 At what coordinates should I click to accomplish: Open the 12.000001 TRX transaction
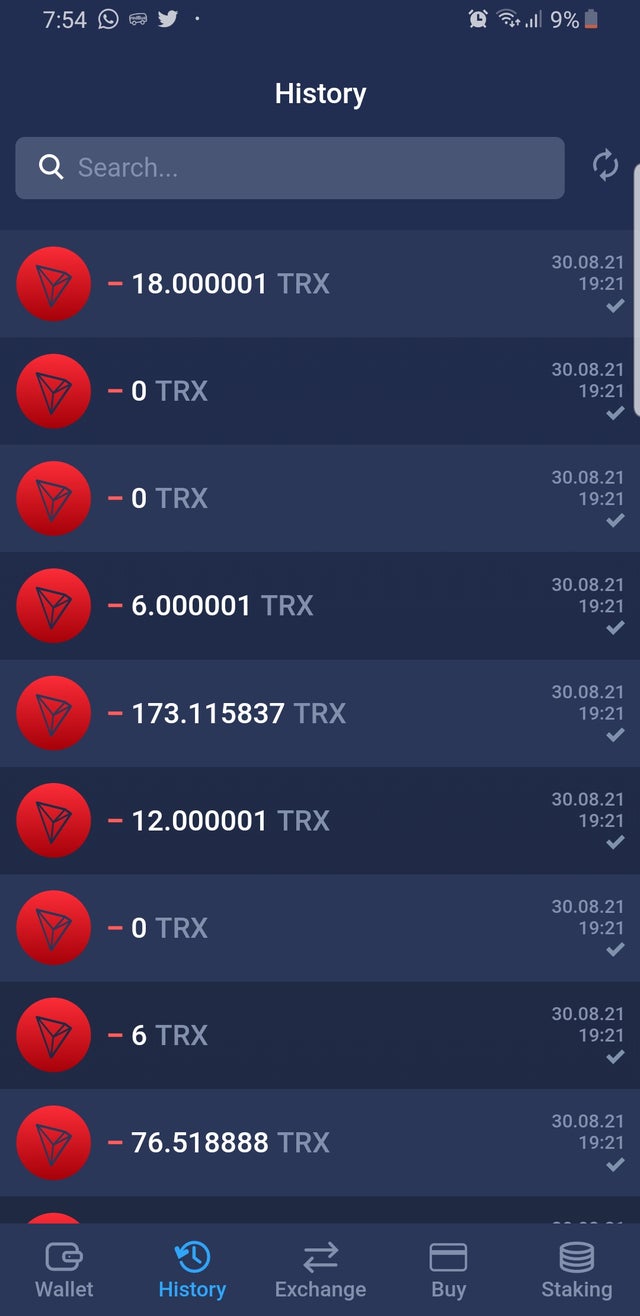[x=320, y=821]
